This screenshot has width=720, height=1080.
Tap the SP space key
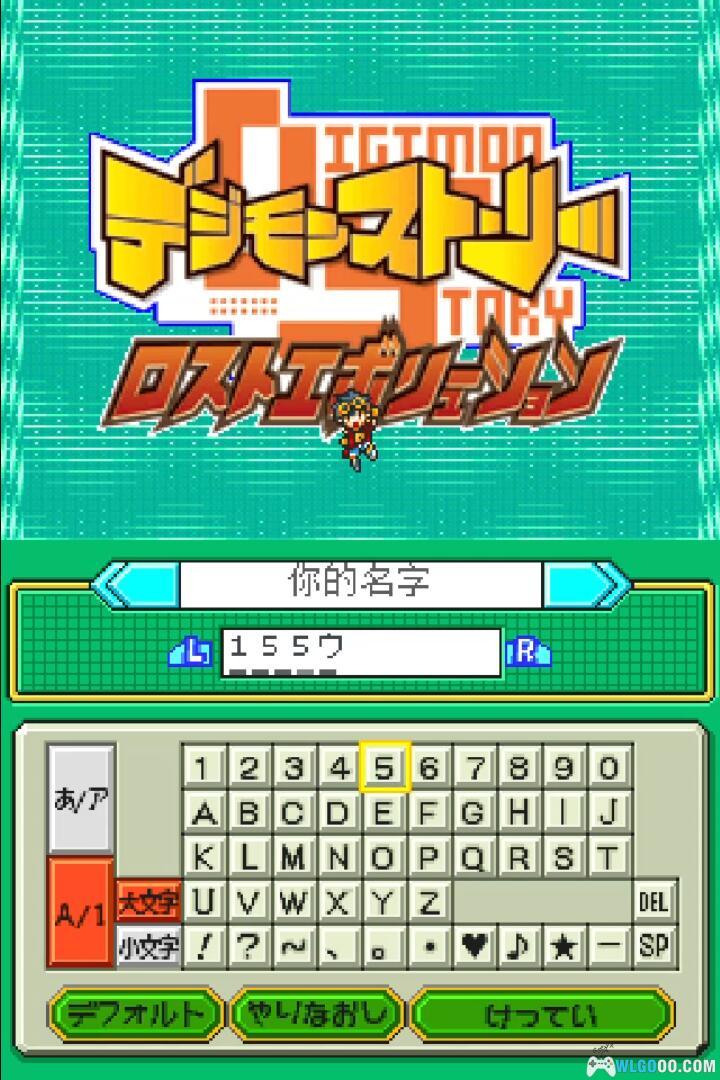(x=653, y=945)
